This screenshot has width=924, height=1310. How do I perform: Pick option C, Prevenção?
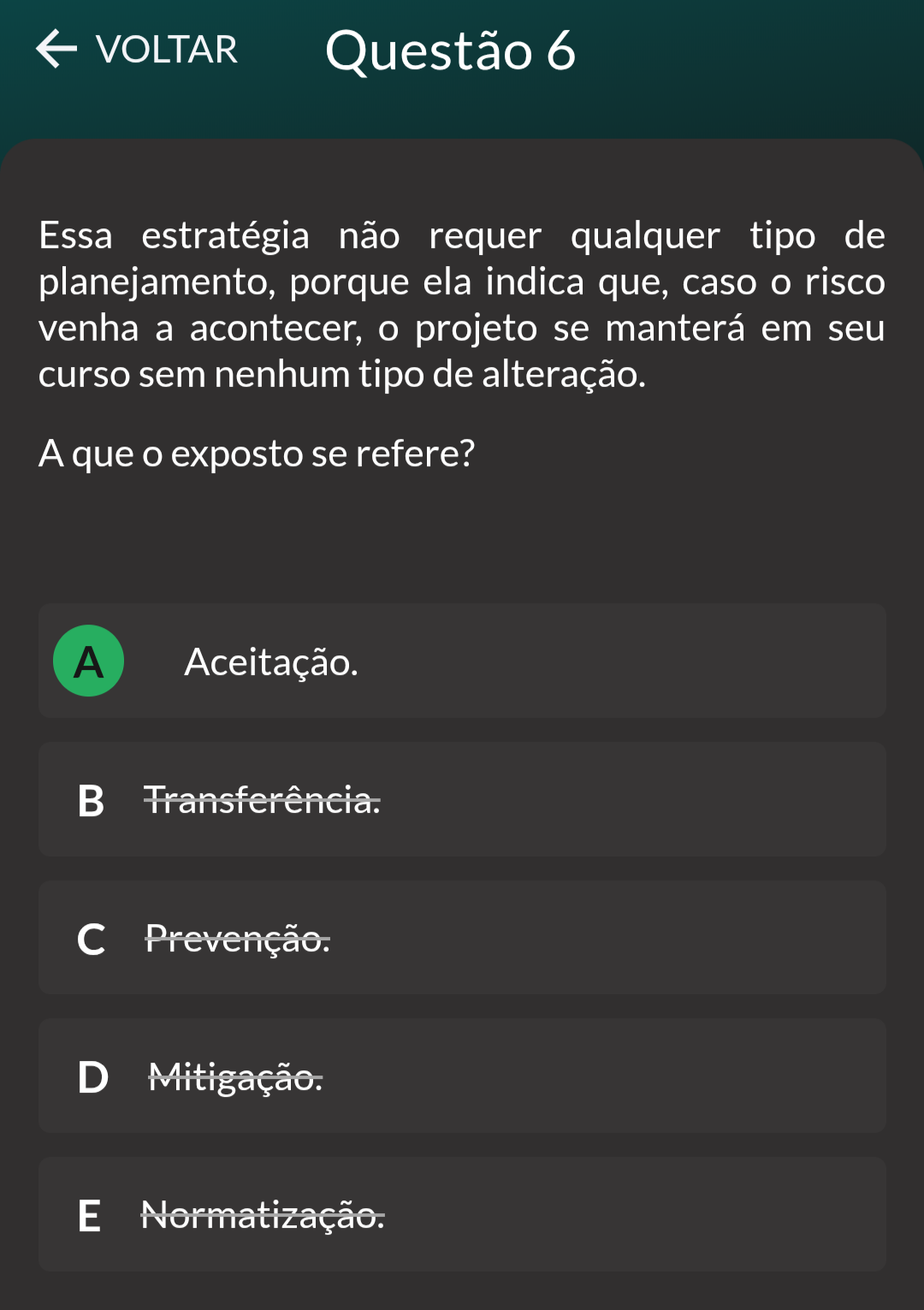tap(462, 938)
